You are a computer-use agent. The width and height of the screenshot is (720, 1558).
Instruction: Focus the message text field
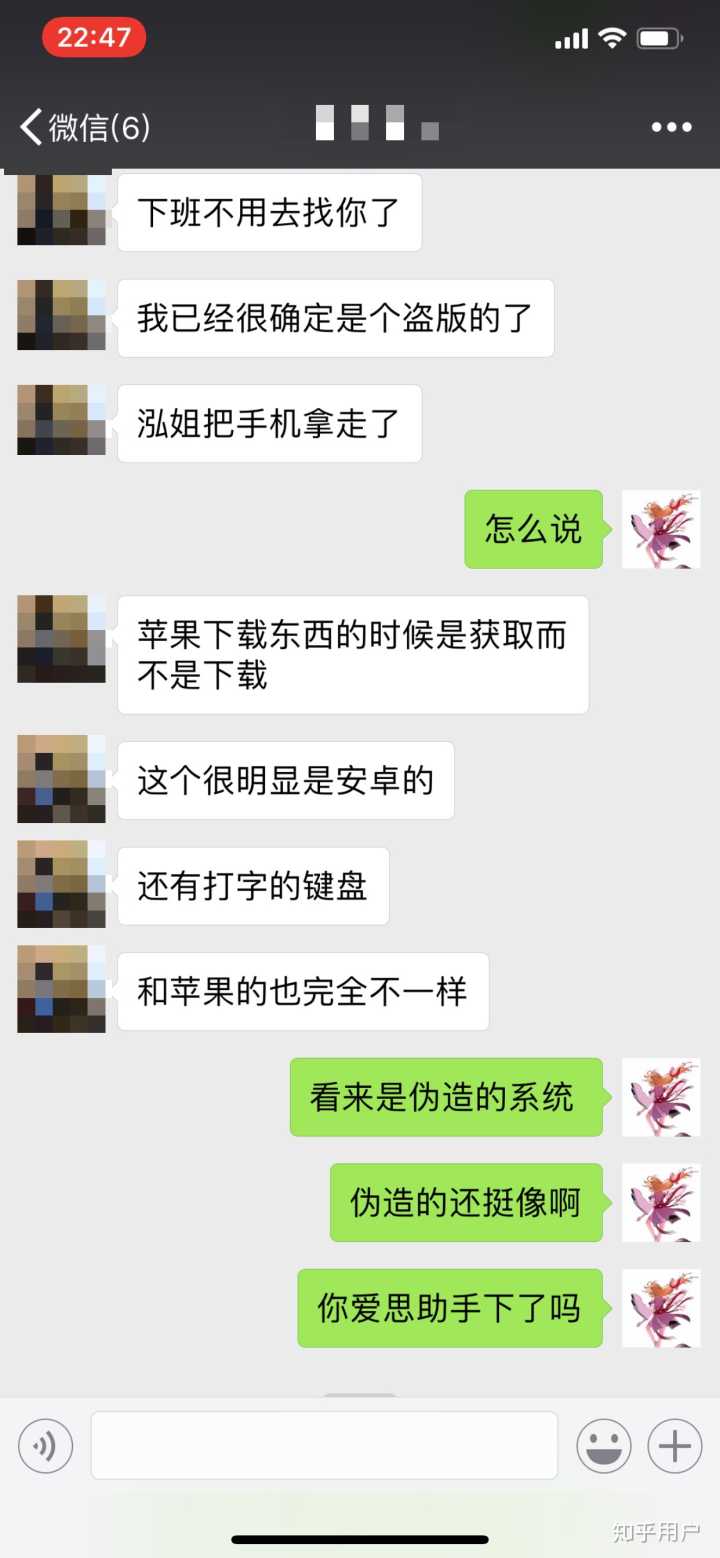coord(324,1446)
